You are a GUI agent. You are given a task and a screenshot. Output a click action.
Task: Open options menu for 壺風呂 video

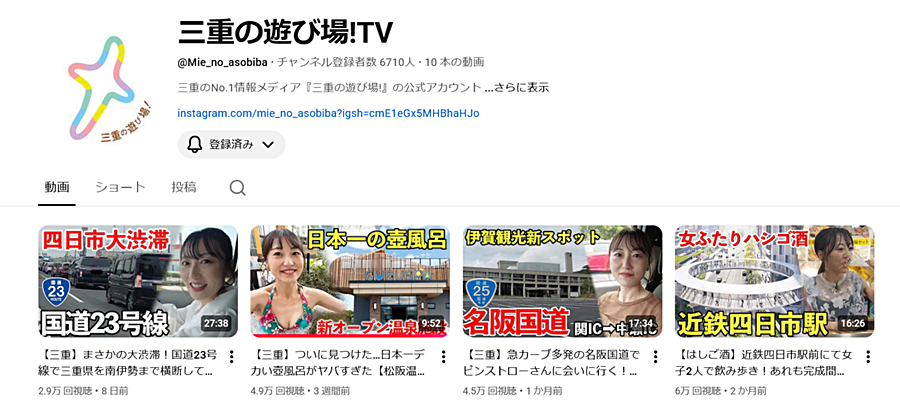point(444,357)
